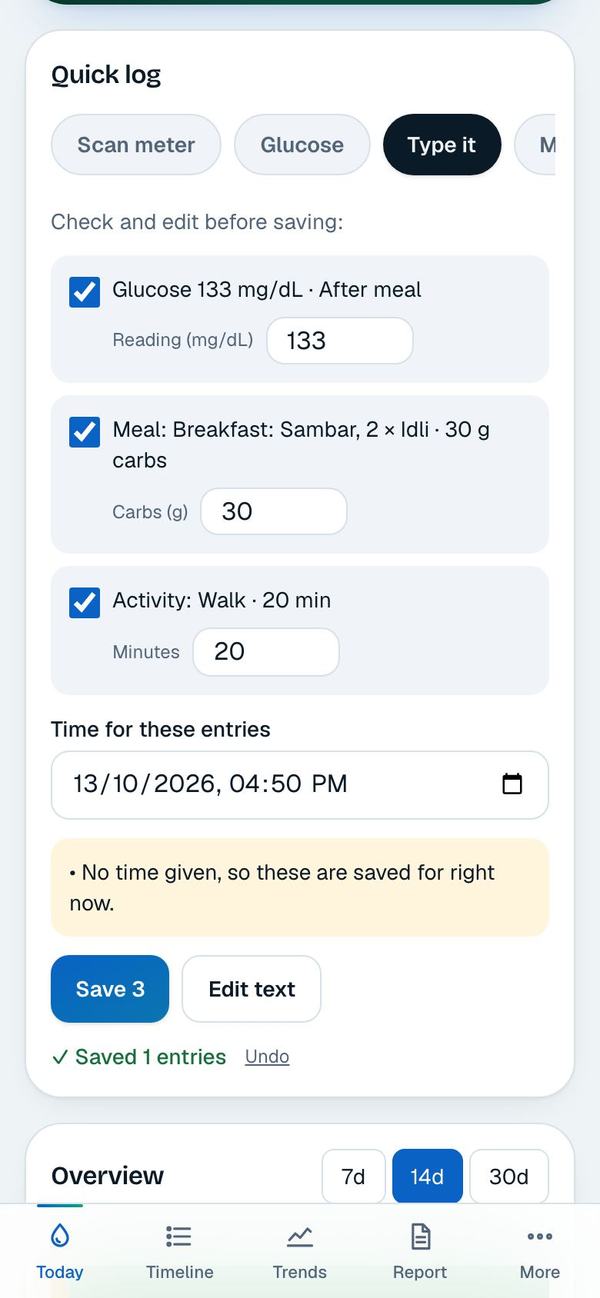Select the 14d overview range
The image size is (600, 1298).
(x=427, y=1177)
